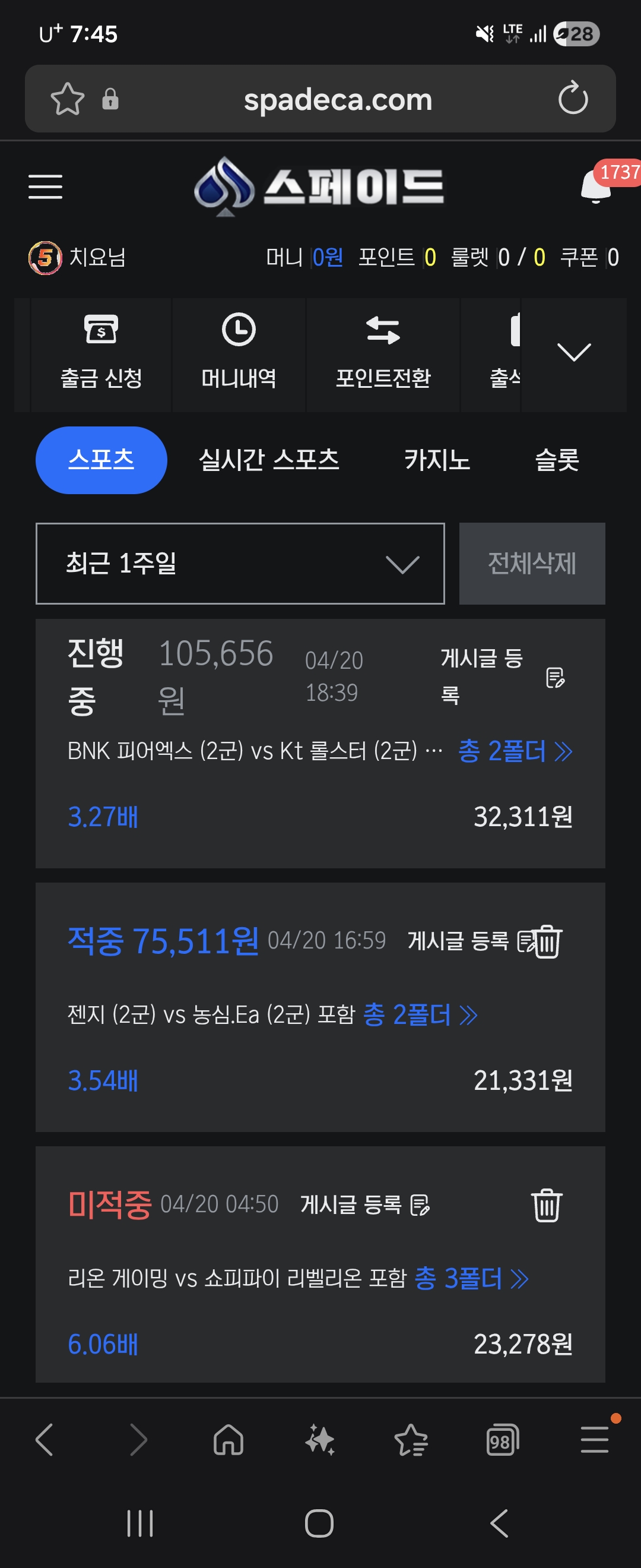Switch to the 카지노 tab
The width and height of the screenshot is (641, 1568).
pyautogui.click(x=437, y=460)
